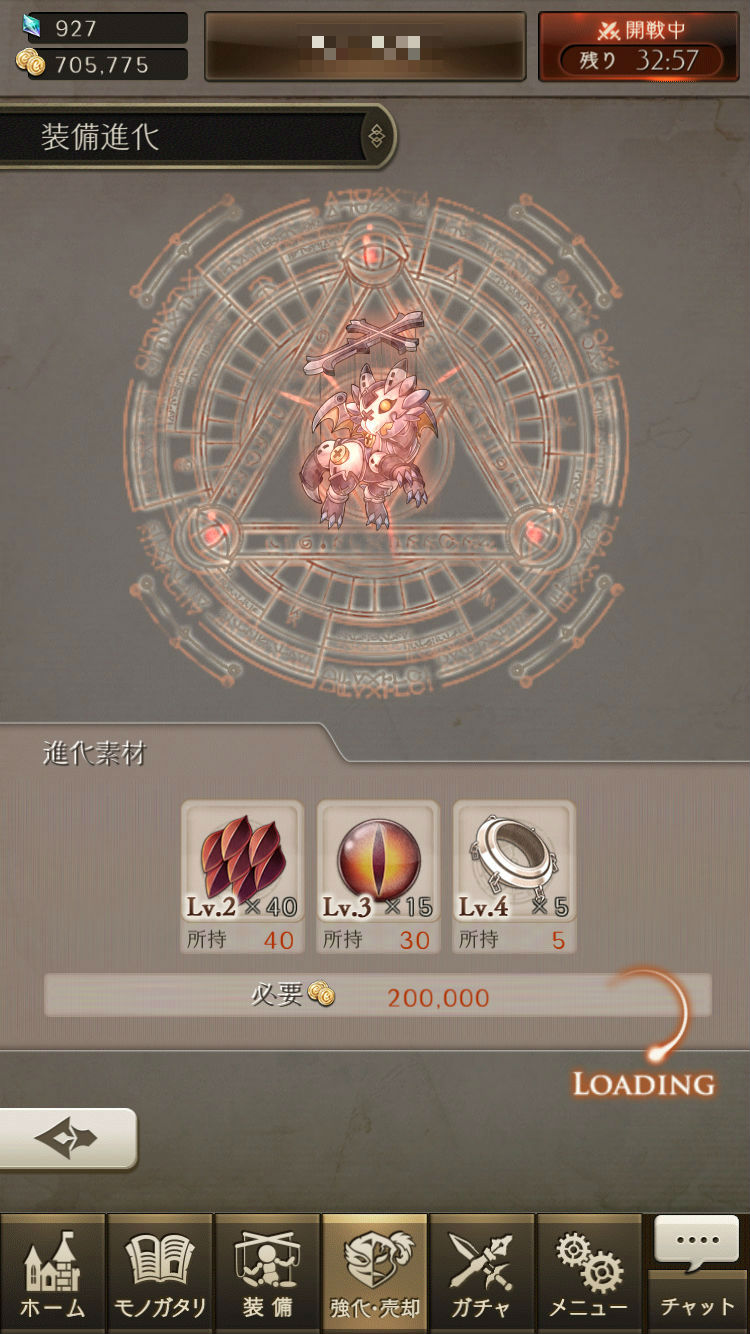Switch to the ホーム tab
The width and height of the screenshot is (750, 1334).
click(52, 1274)
